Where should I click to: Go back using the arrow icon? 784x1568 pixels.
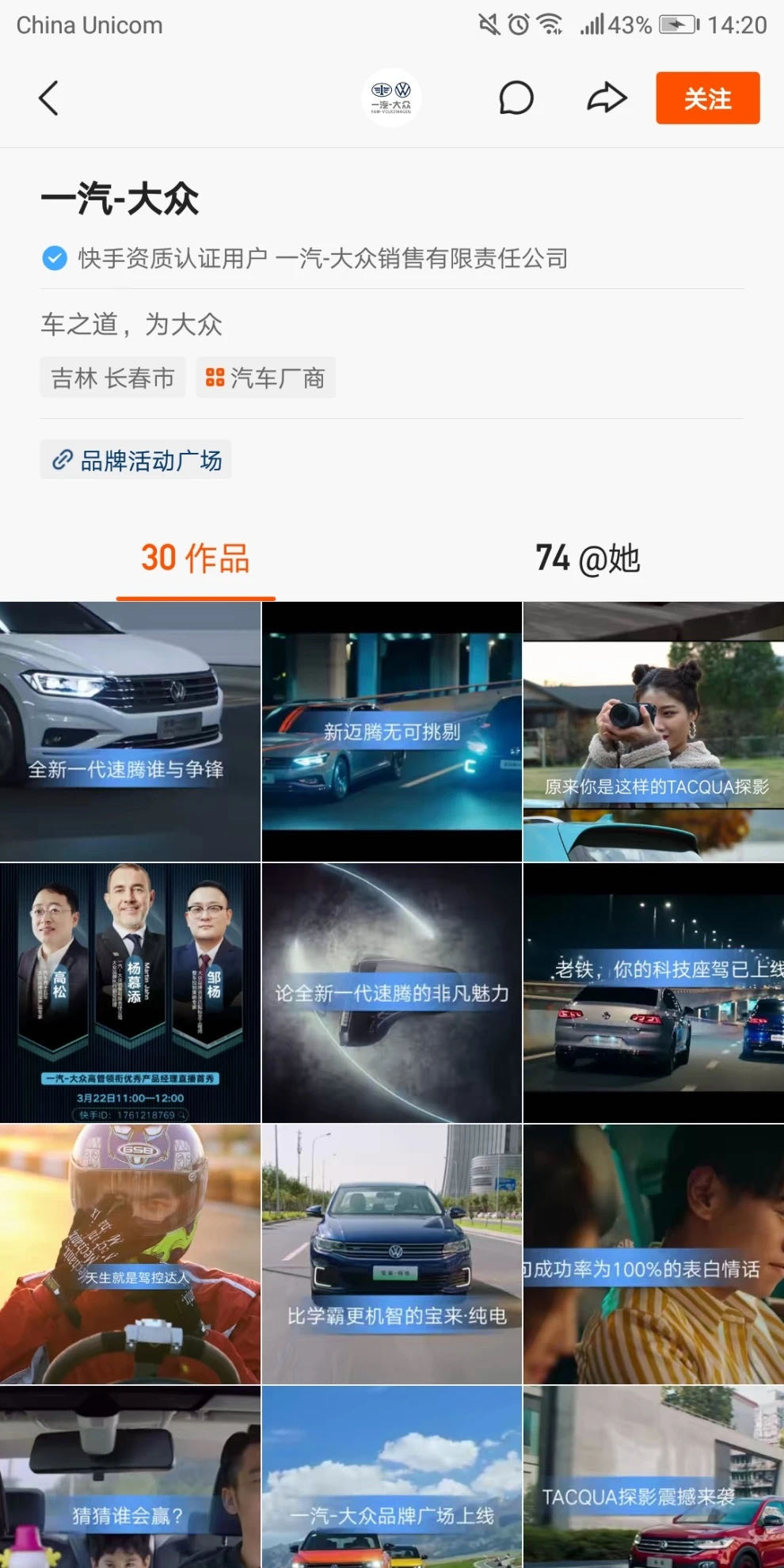pos(49,98)
